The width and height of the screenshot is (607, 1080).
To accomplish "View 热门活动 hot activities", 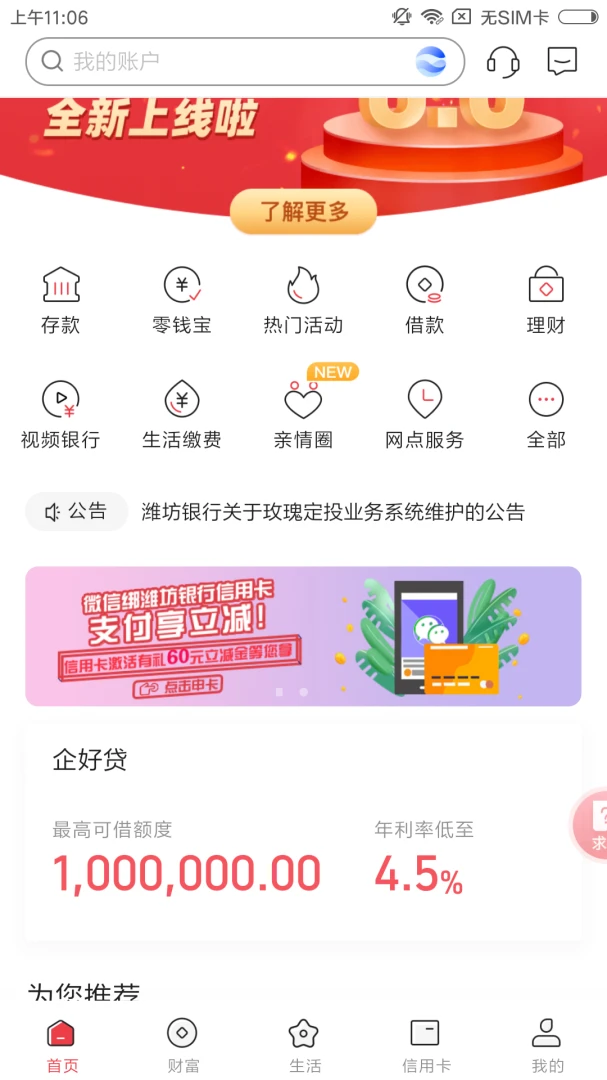I will [x=303, y=300].
